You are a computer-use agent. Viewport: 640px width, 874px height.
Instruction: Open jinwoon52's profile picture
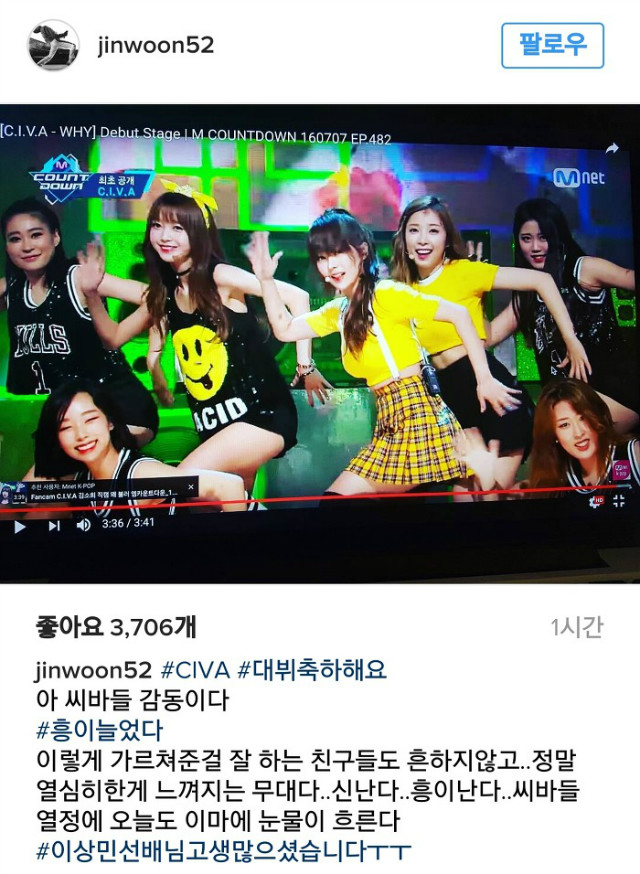click(53, 45)
